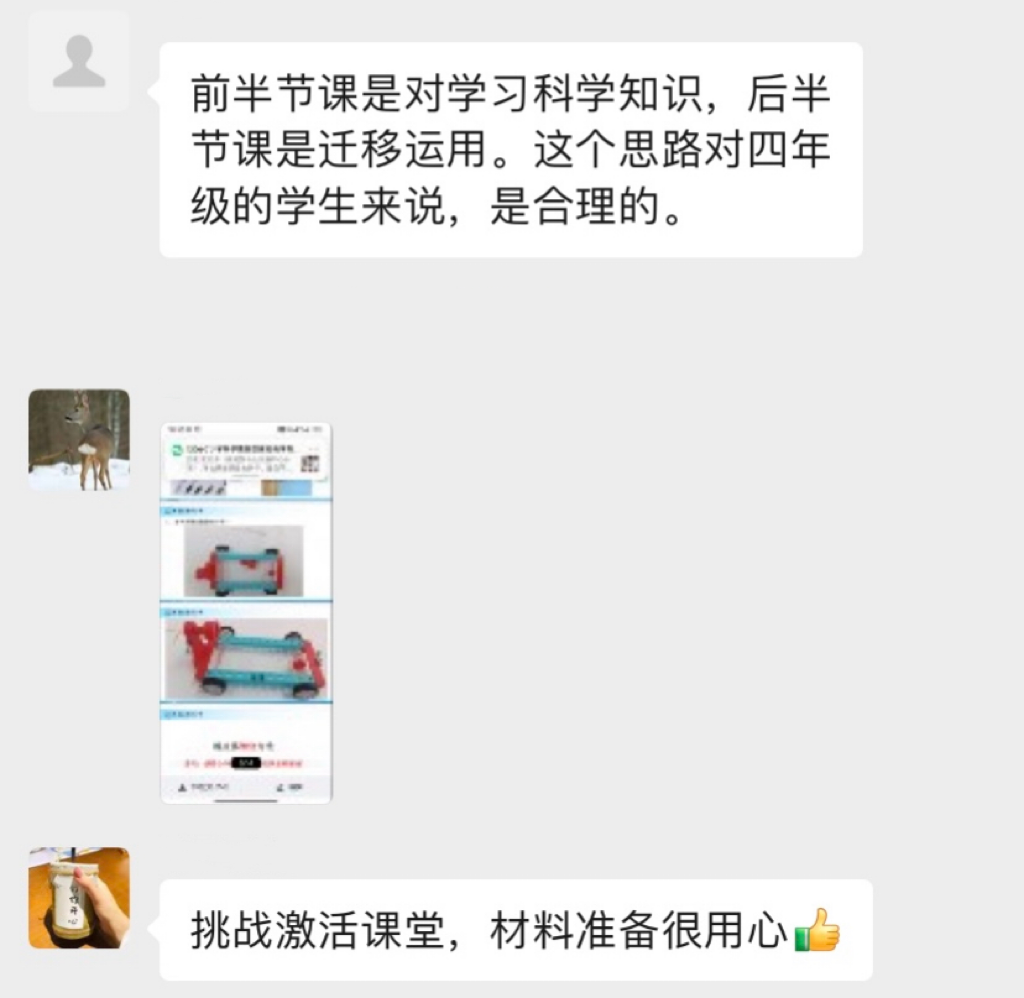The height and width of the screenshot is (998, 1024).
Task: Open the shared screenshot image in chat
Action: click(246, 613)
